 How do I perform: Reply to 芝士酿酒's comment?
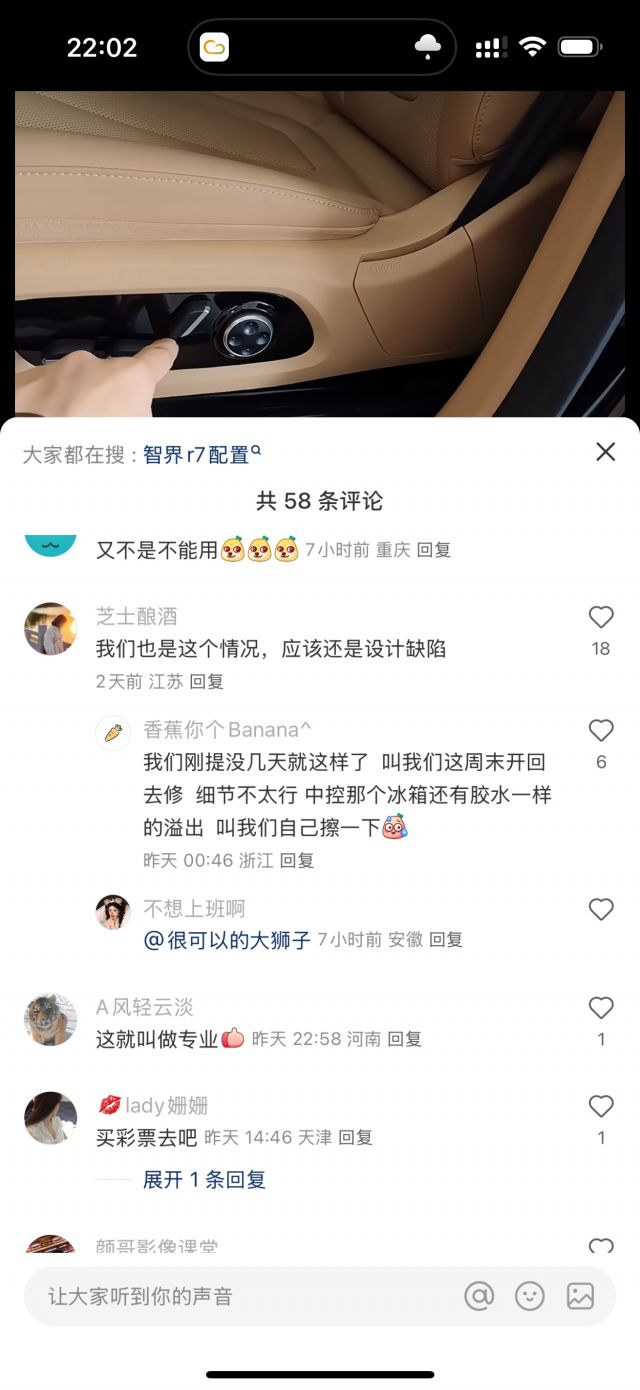click(207, 682)
